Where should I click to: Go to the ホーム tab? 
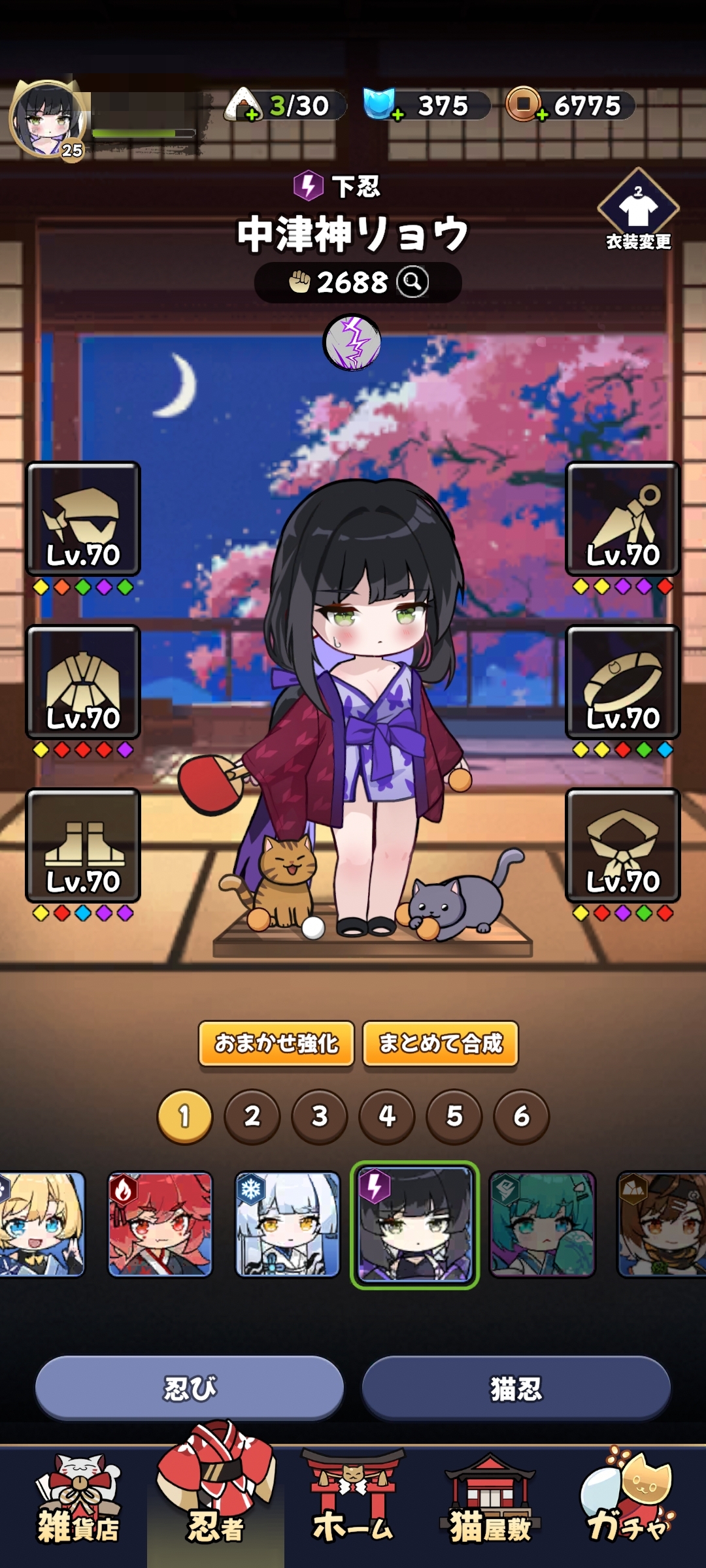pyautogui.click(x=353, y=1503)
